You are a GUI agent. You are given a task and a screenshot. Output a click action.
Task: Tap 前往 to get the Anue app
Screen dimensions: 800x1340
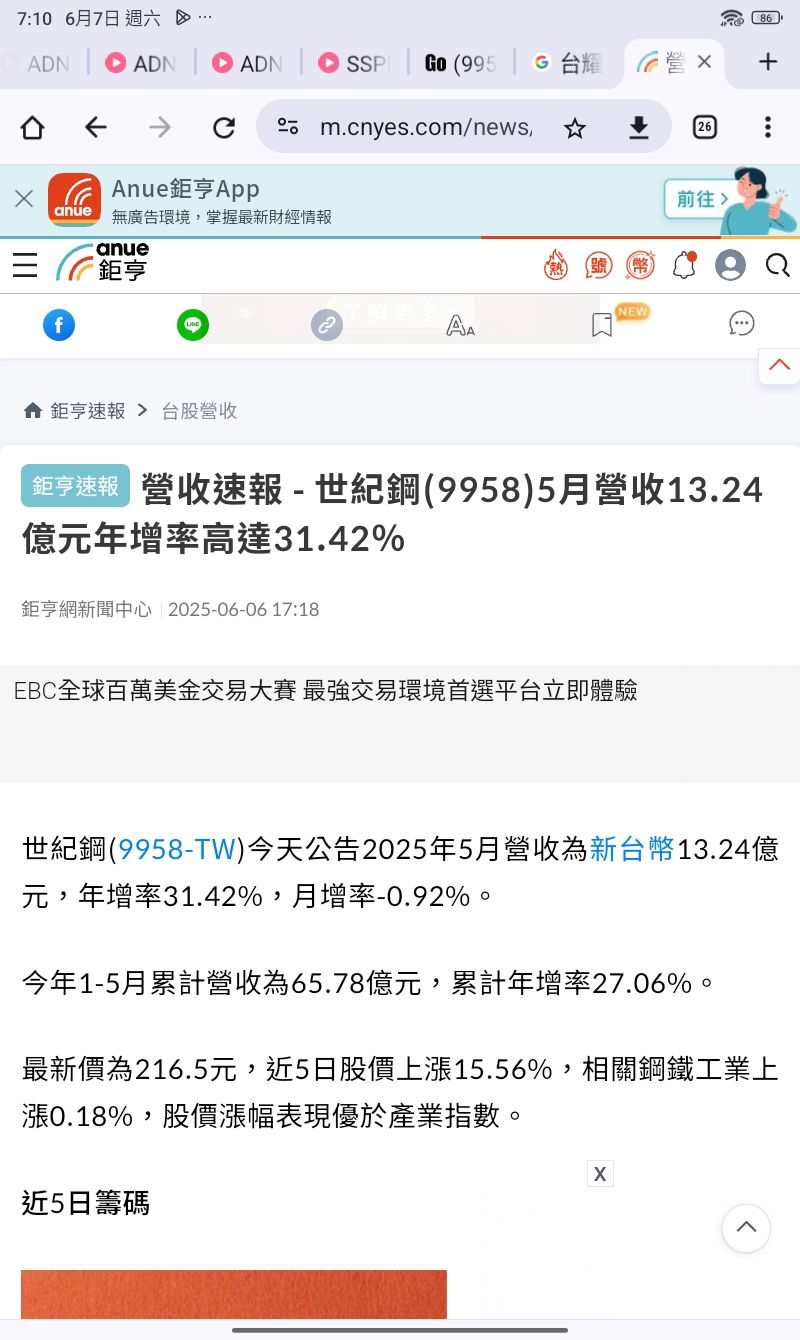(x=701, y=199)
